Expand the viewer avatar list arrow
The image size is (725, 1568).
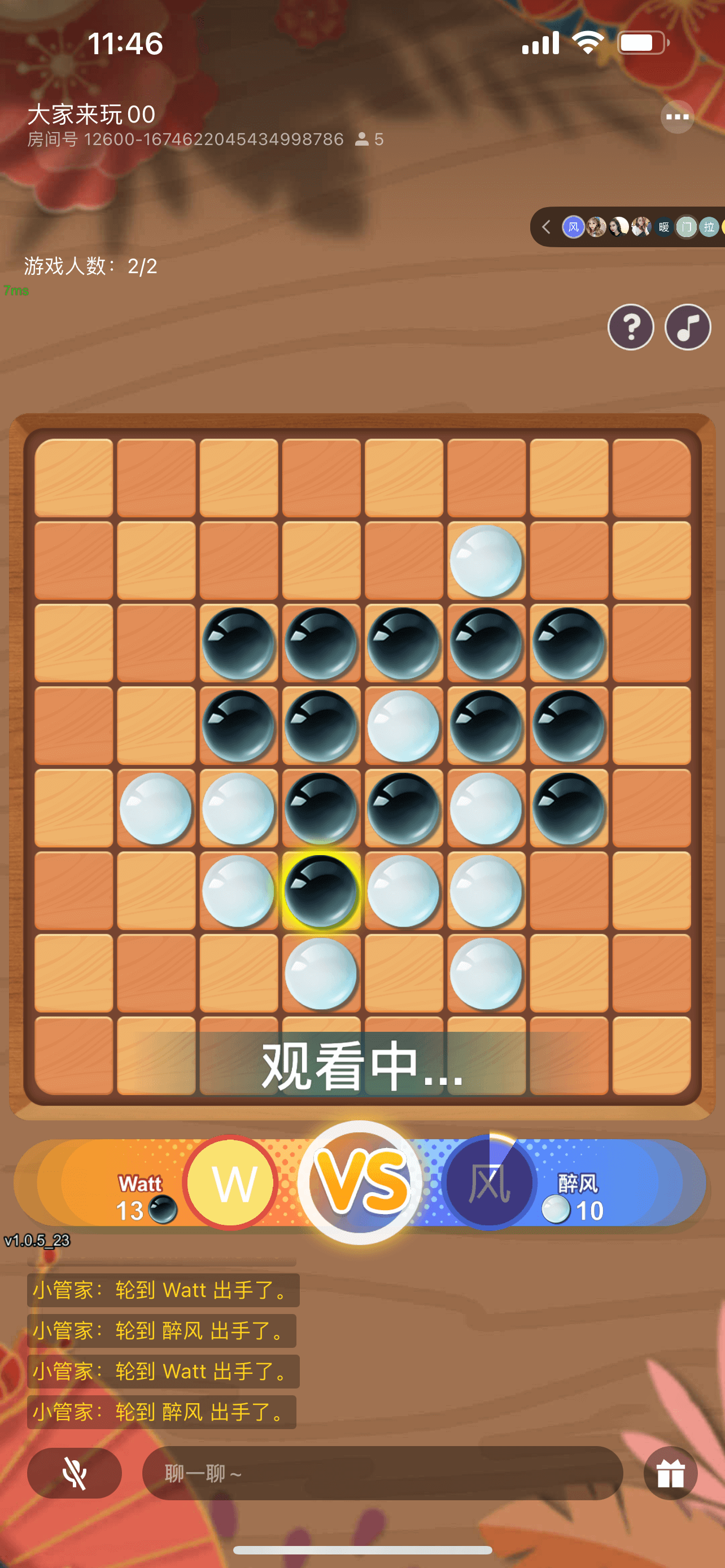point(546,227)
